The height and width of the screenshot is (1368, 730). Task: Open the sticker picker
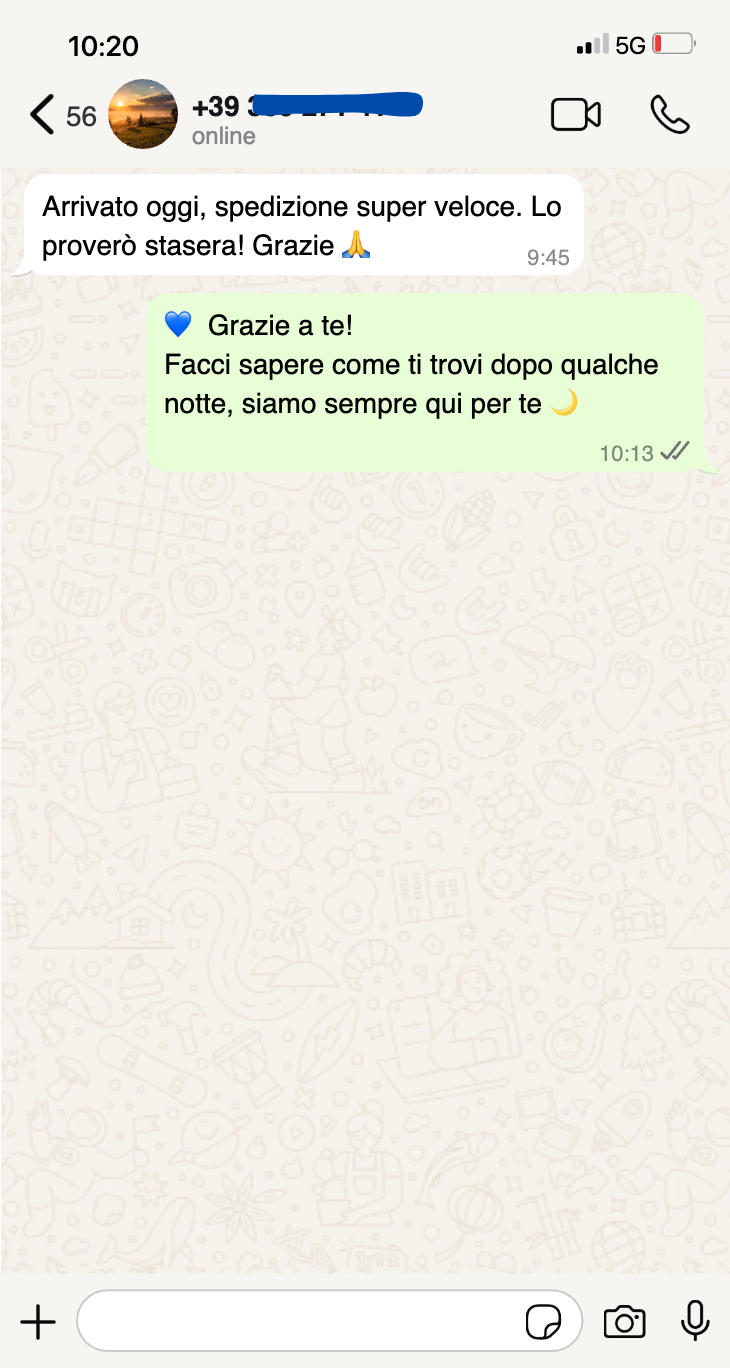point(544,1322)
